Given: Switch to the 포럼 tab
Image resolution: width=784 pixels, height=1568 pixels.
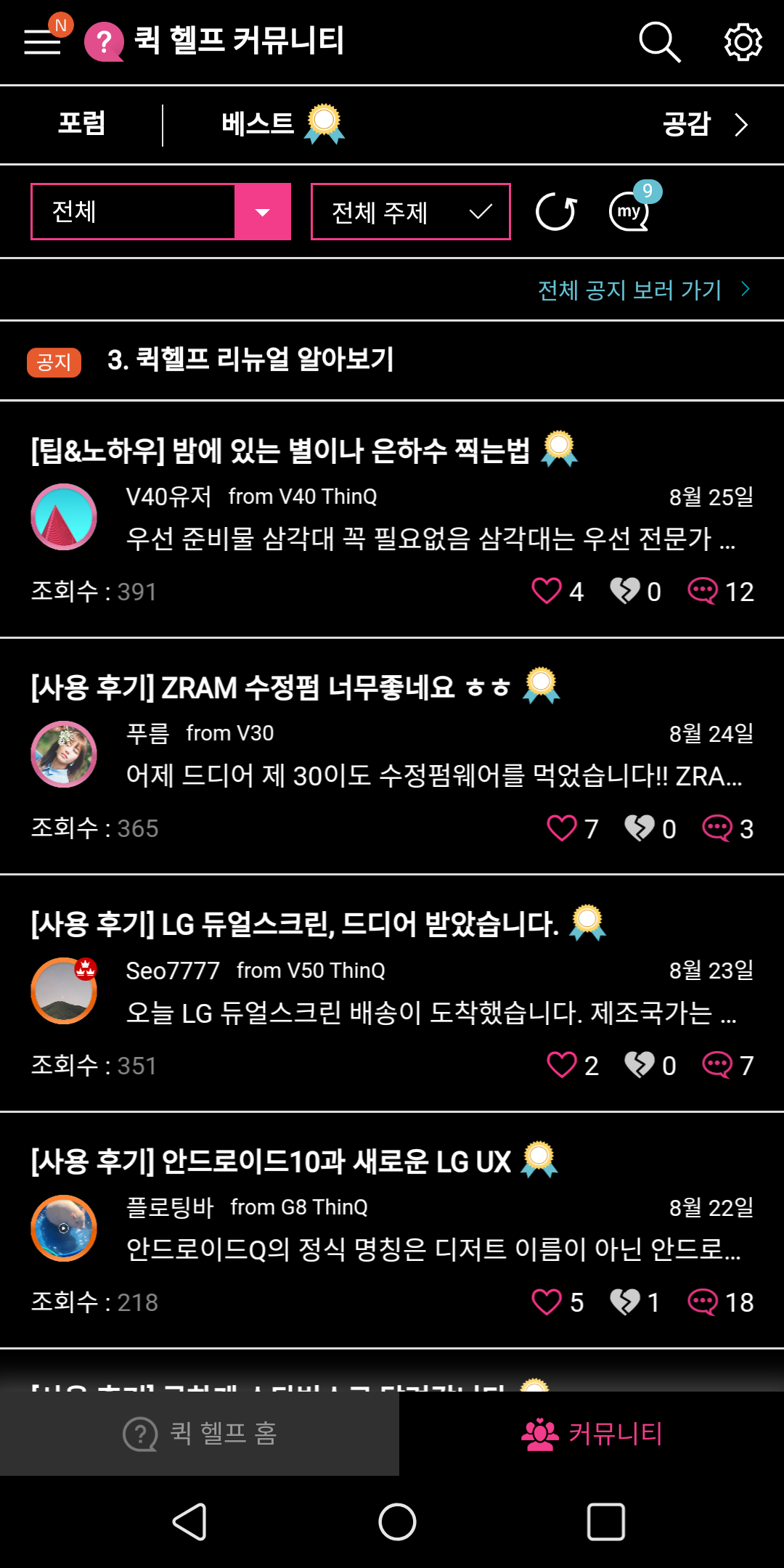Looking at the screenshot, I should pos(81,124).
